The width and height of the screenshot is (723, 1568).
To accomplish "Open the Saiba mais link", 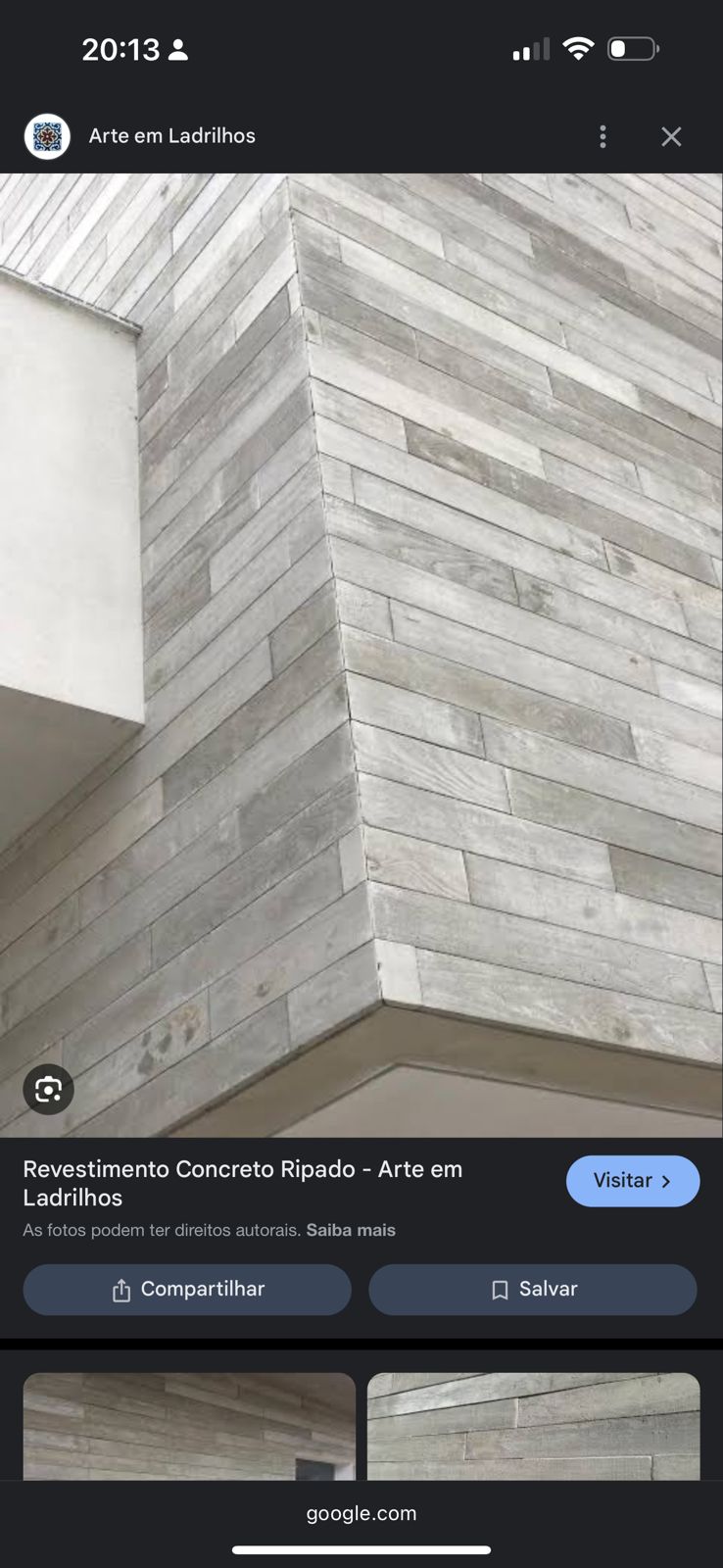I will pyautogui.click(x=351, y=1230).
